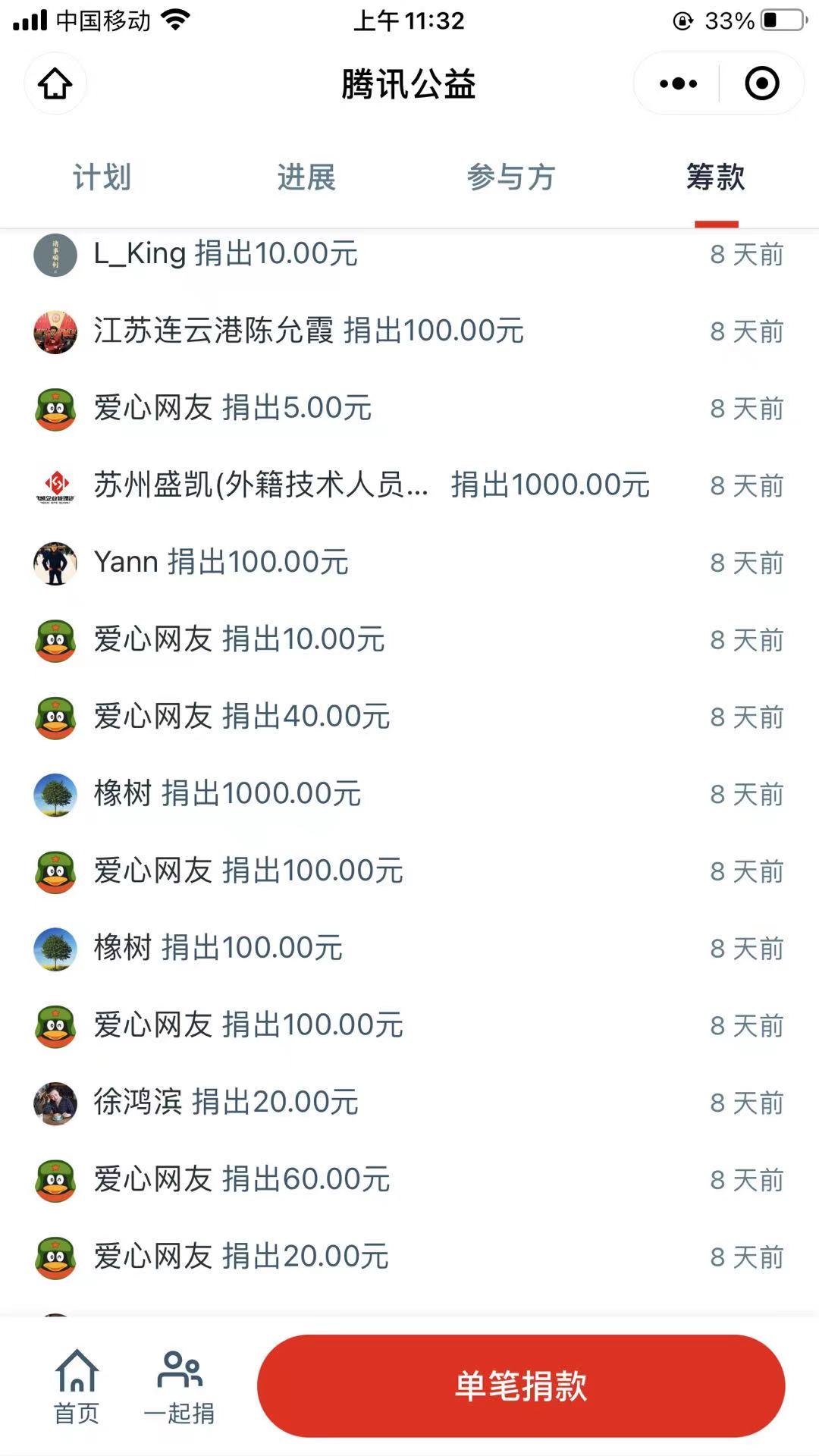
Task: Switch to the 进展 tab
Action: click(306, 177)
